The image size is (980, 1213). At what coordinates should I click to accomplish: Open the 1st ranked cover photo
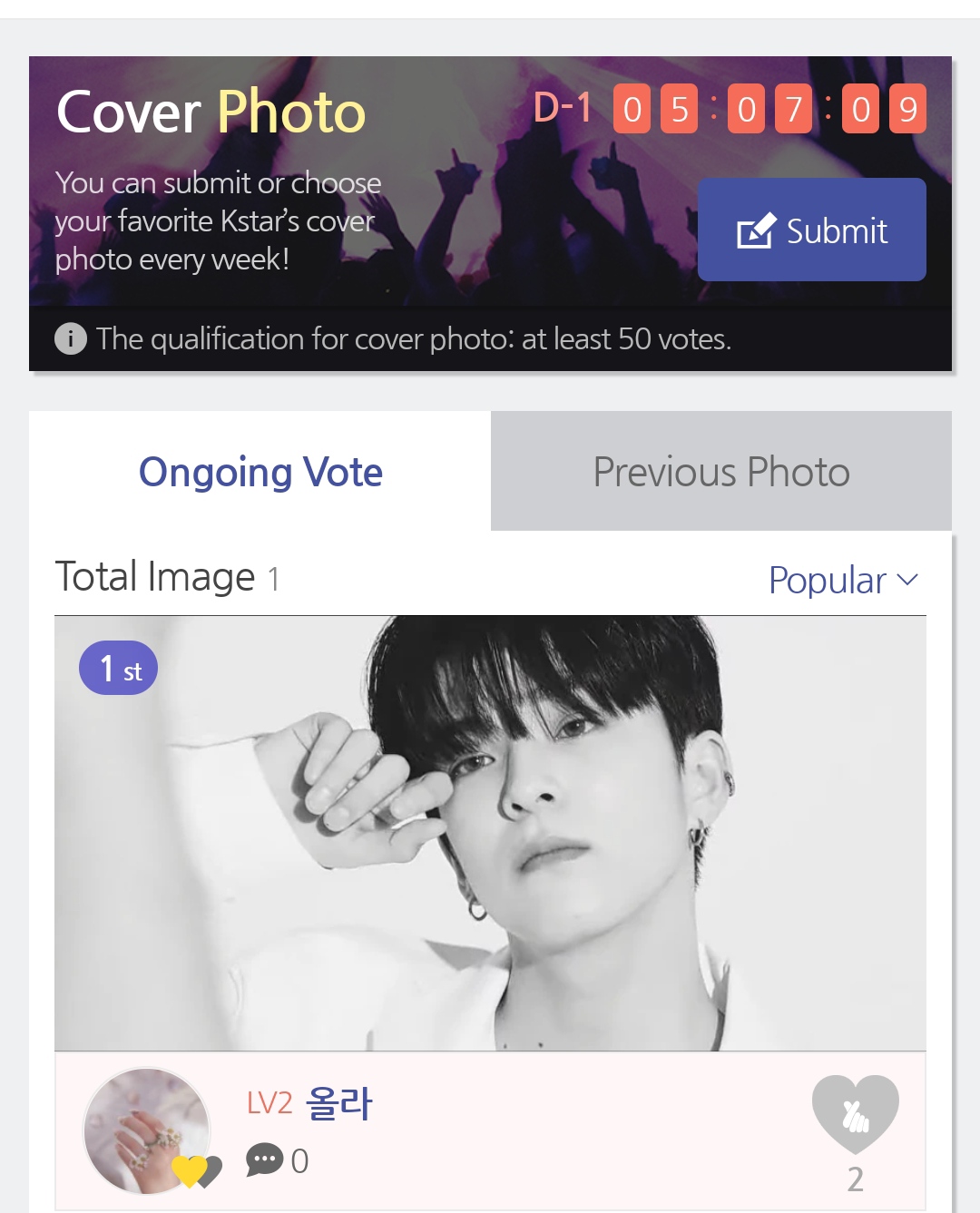point(490,833)
